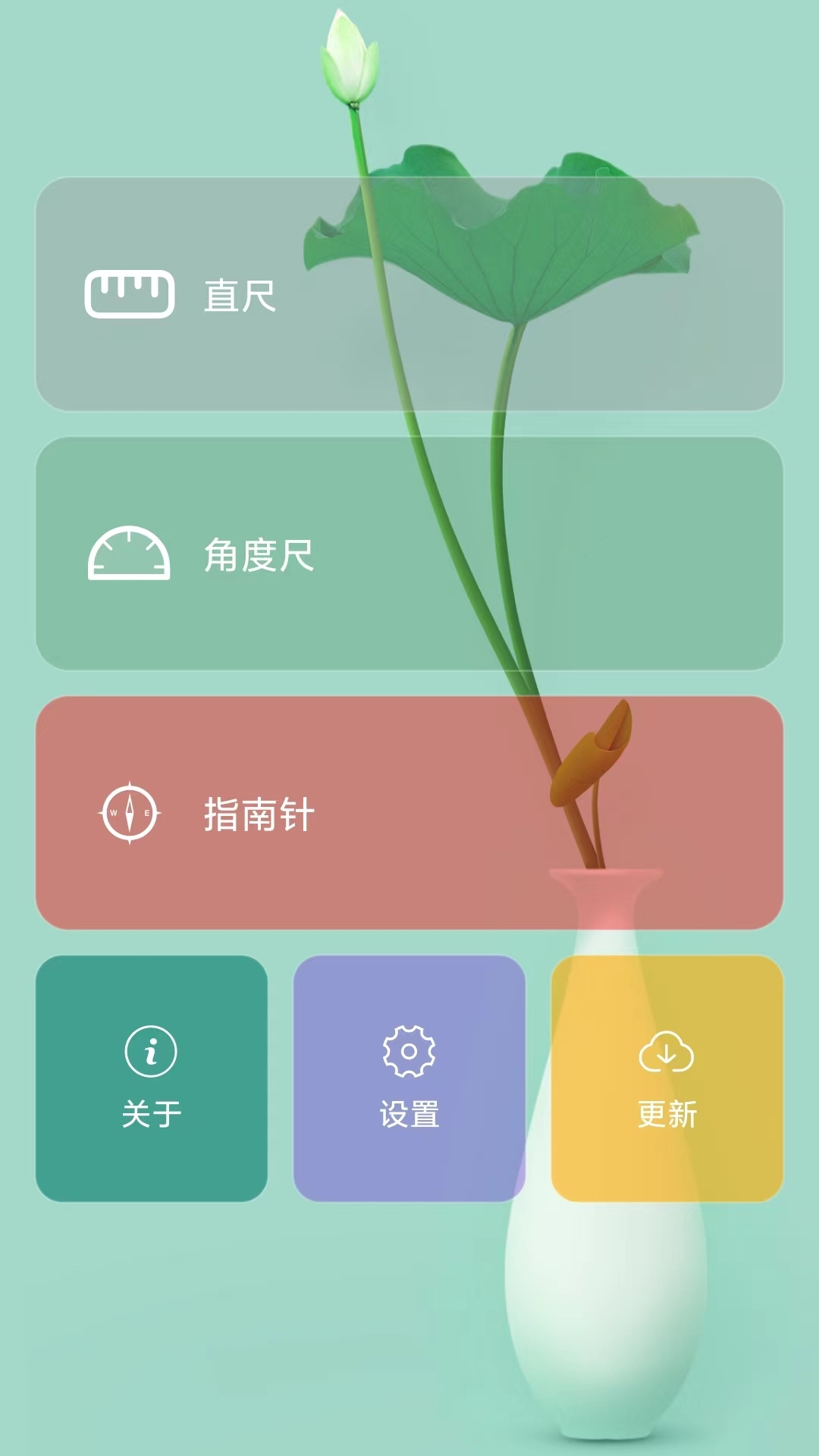819x1456 pixels.
Task: Click the cloud download icon above 更新
Action: 666,1053
